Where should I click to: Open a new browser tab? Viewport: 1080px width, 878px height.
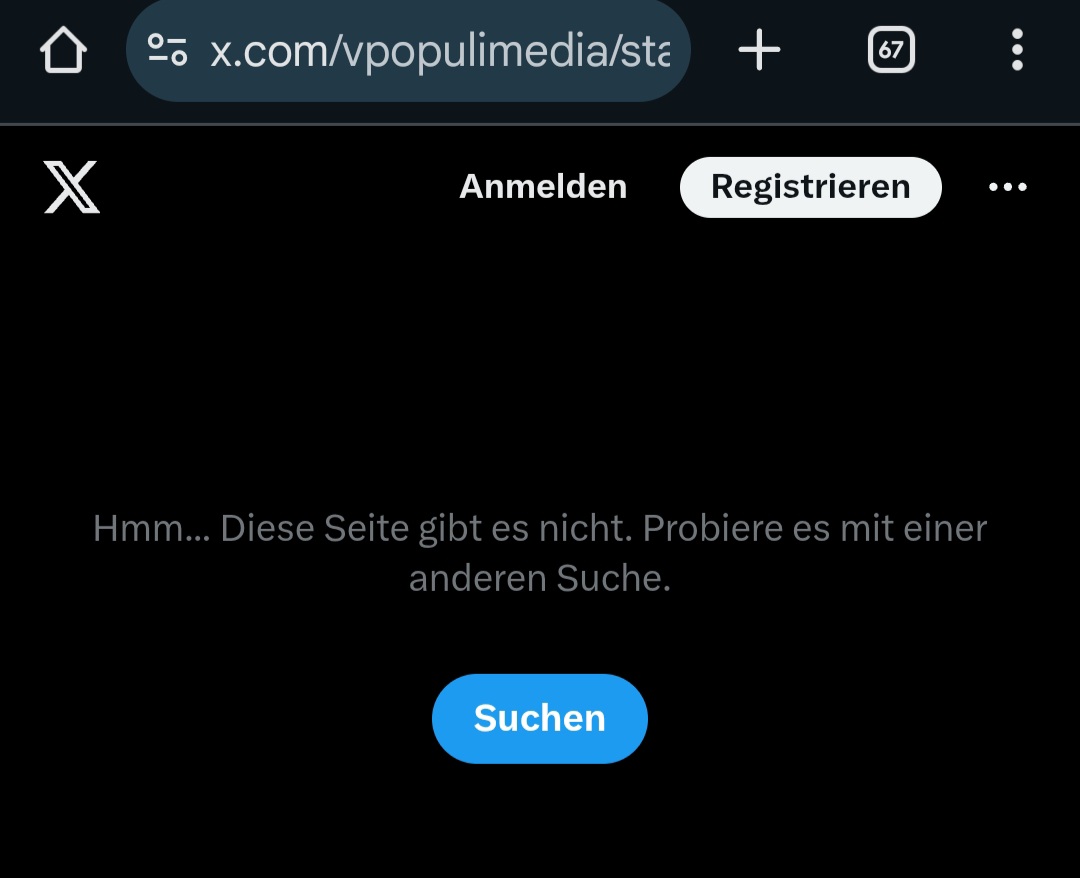pyautogui.click(x=759, y=50)
